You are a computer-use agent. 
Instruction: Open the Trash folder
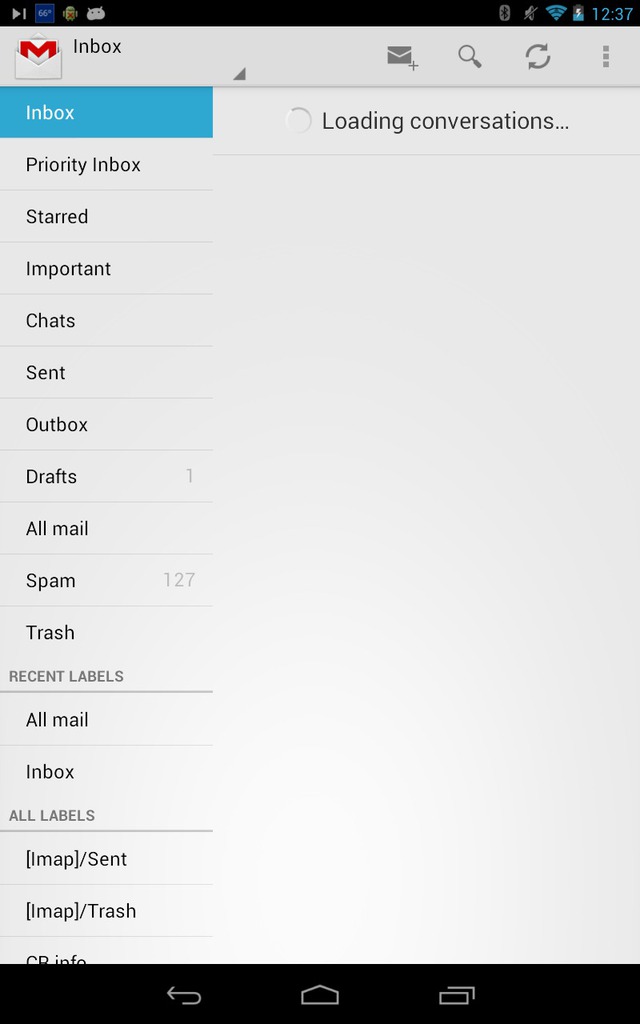[x=106, y=632]
